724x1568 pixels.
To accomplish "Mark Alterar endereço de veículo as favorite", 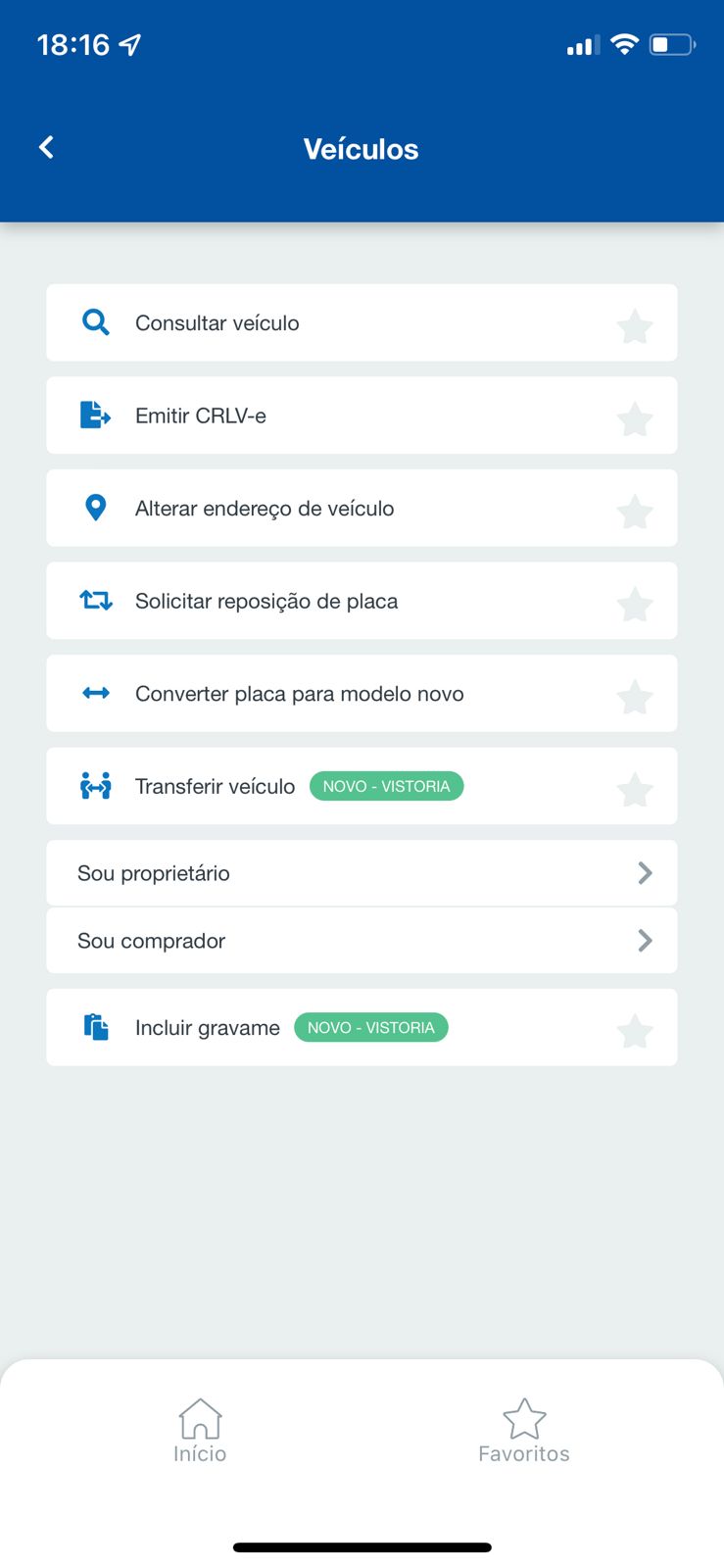I will pyautogui.click(x=635, y=512).
